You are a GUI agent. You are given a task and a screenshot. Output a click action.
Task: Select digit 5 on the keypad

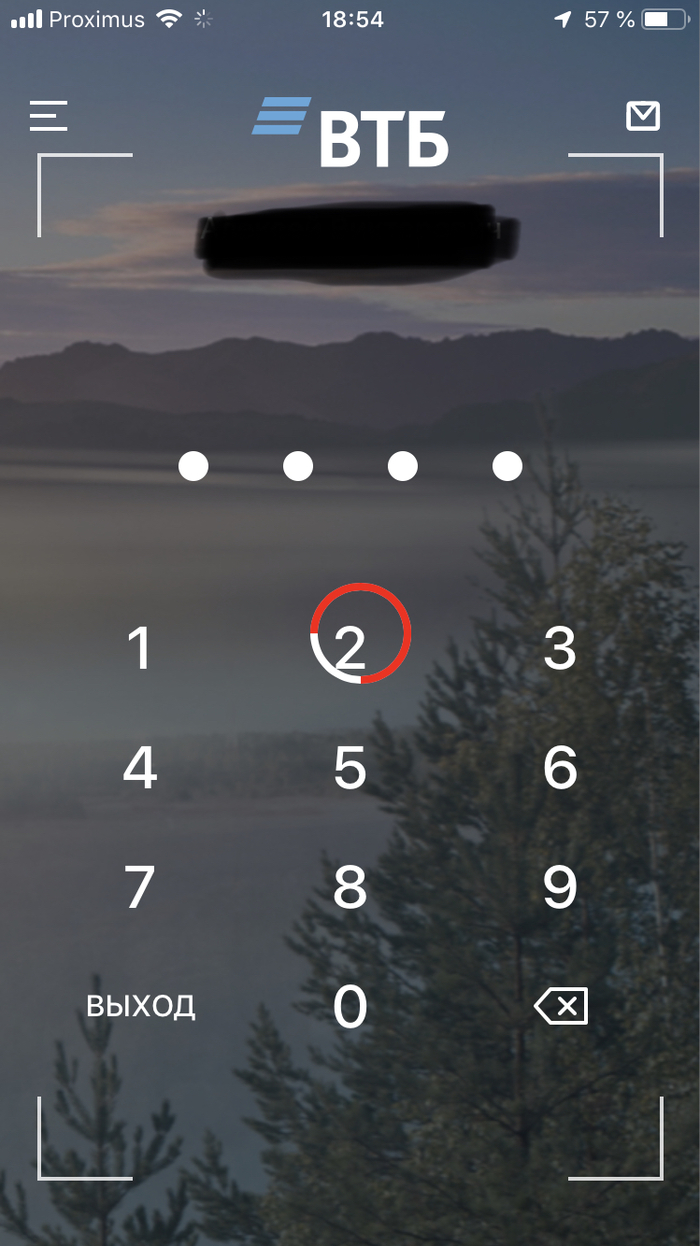click(x=350, y=768)
